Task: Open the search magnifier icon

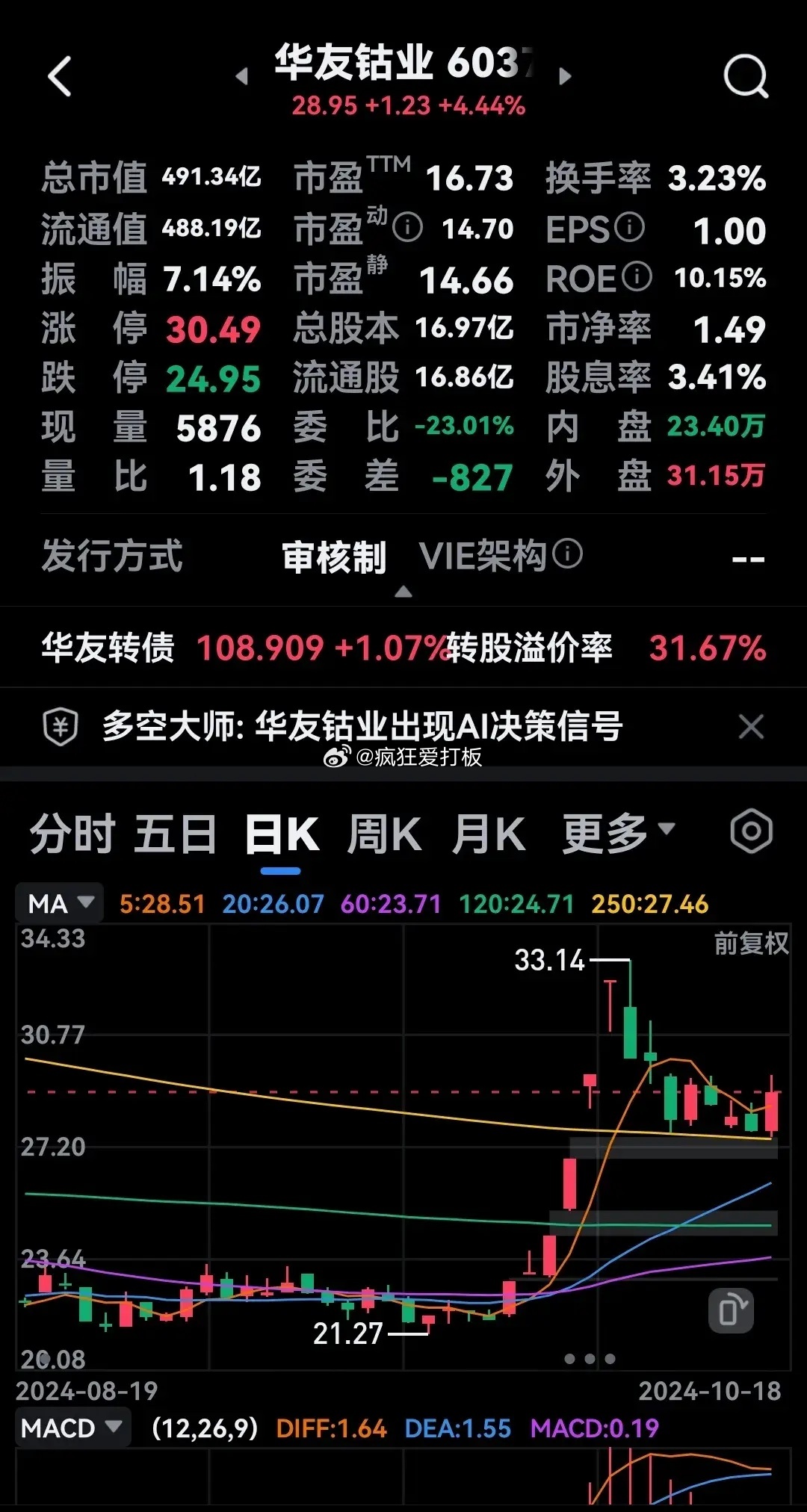Action: point(746,76)
